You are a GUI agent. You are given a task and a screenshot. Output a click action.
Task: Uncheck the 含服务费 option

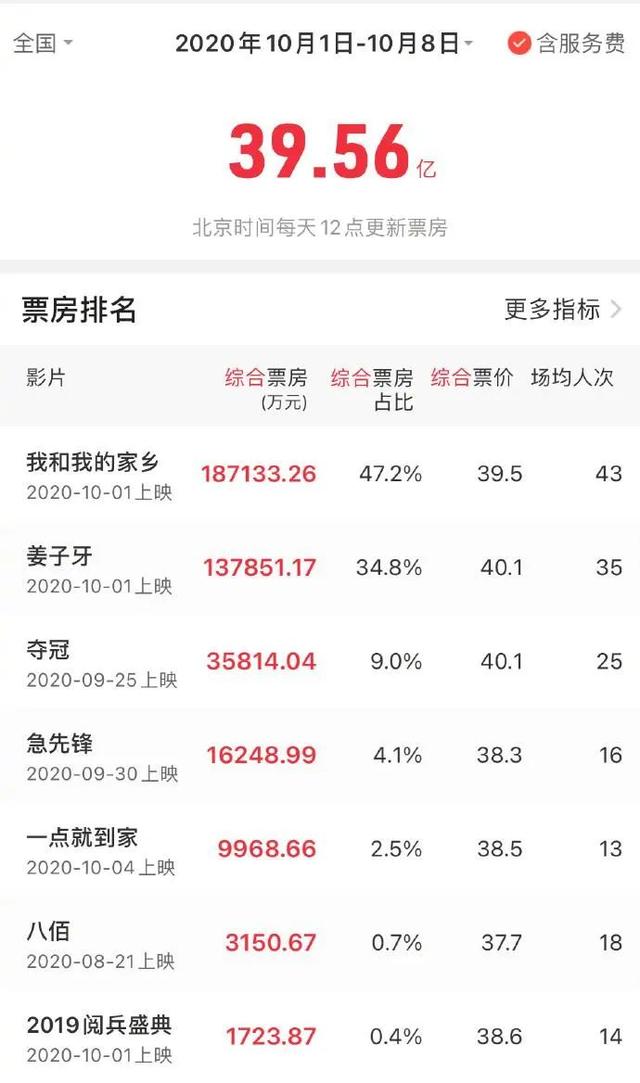point(566,44)
